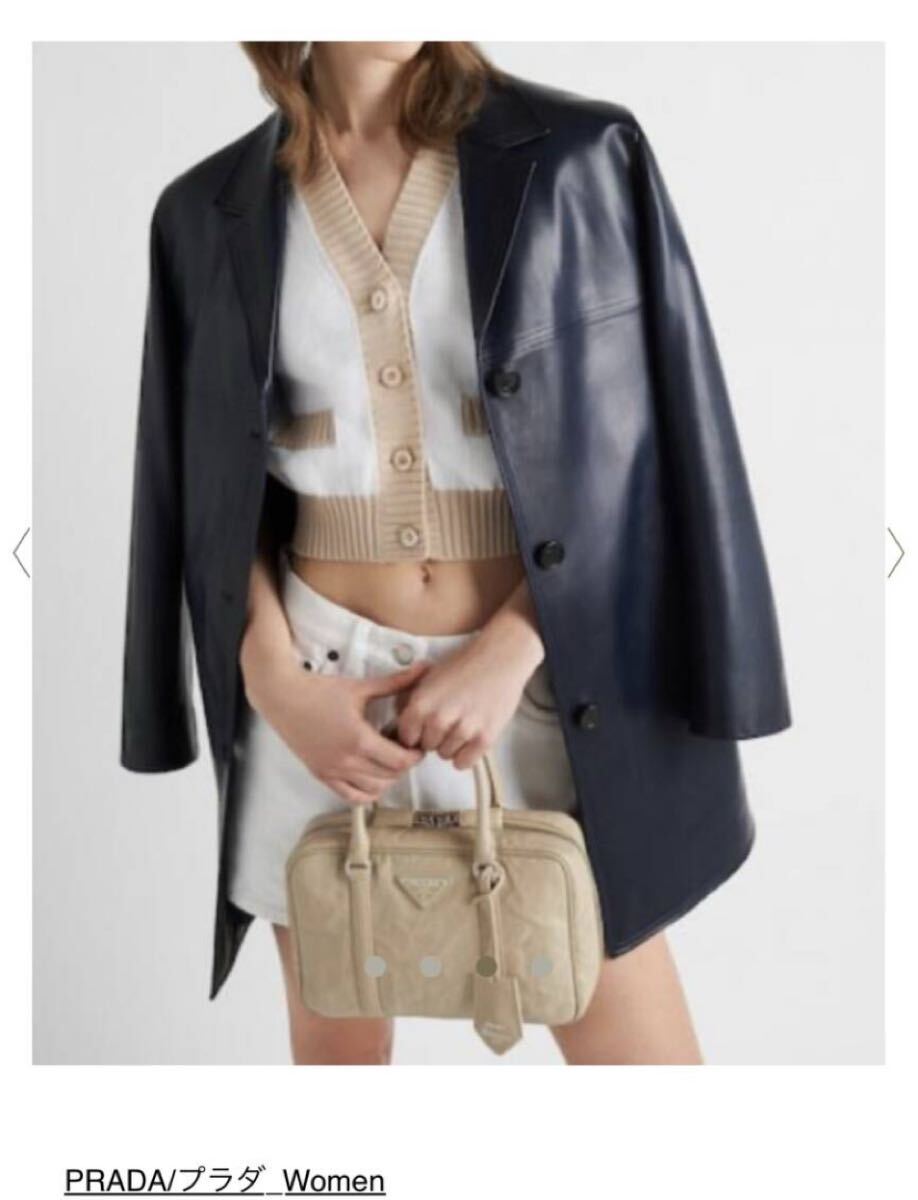
Task: Go to the previous product image
Action: (x=21, y=553)
